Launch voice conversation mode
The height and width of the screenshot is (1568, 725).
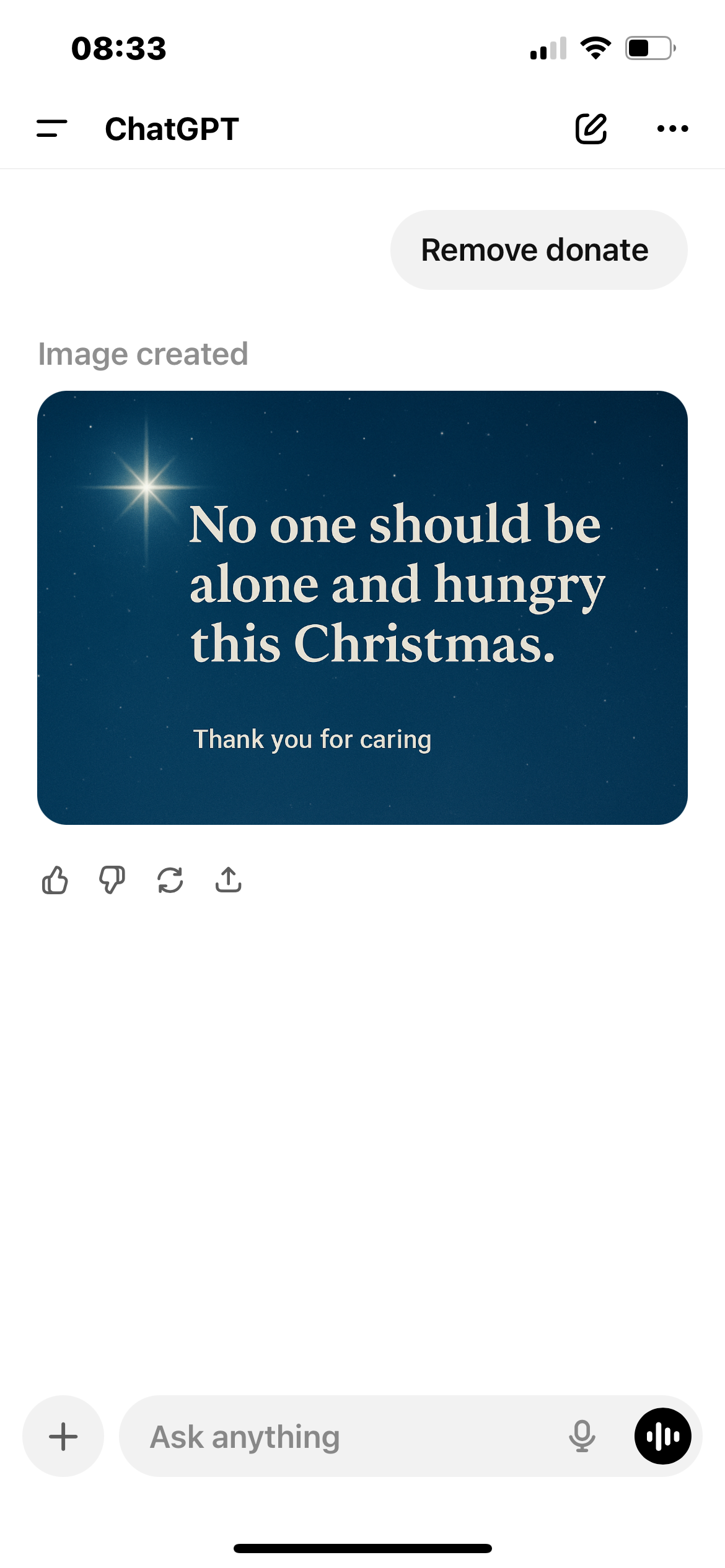pyautogui.click(x=662, y=1437)
